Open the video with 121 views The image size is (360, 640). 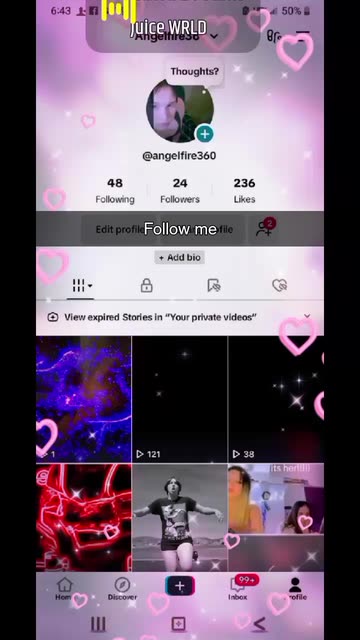(180, 399)
